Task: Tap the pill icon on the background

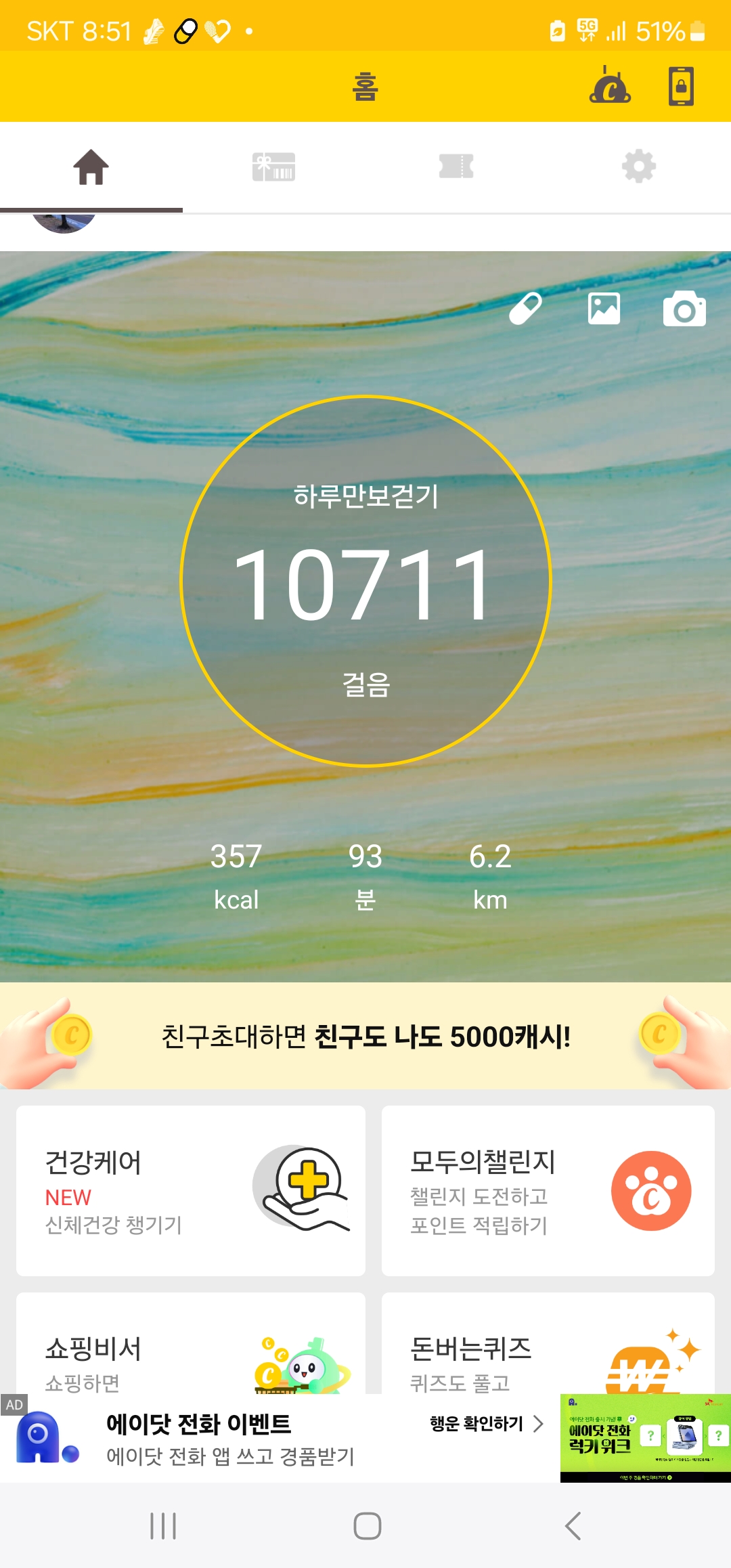Action: point(526,309)
